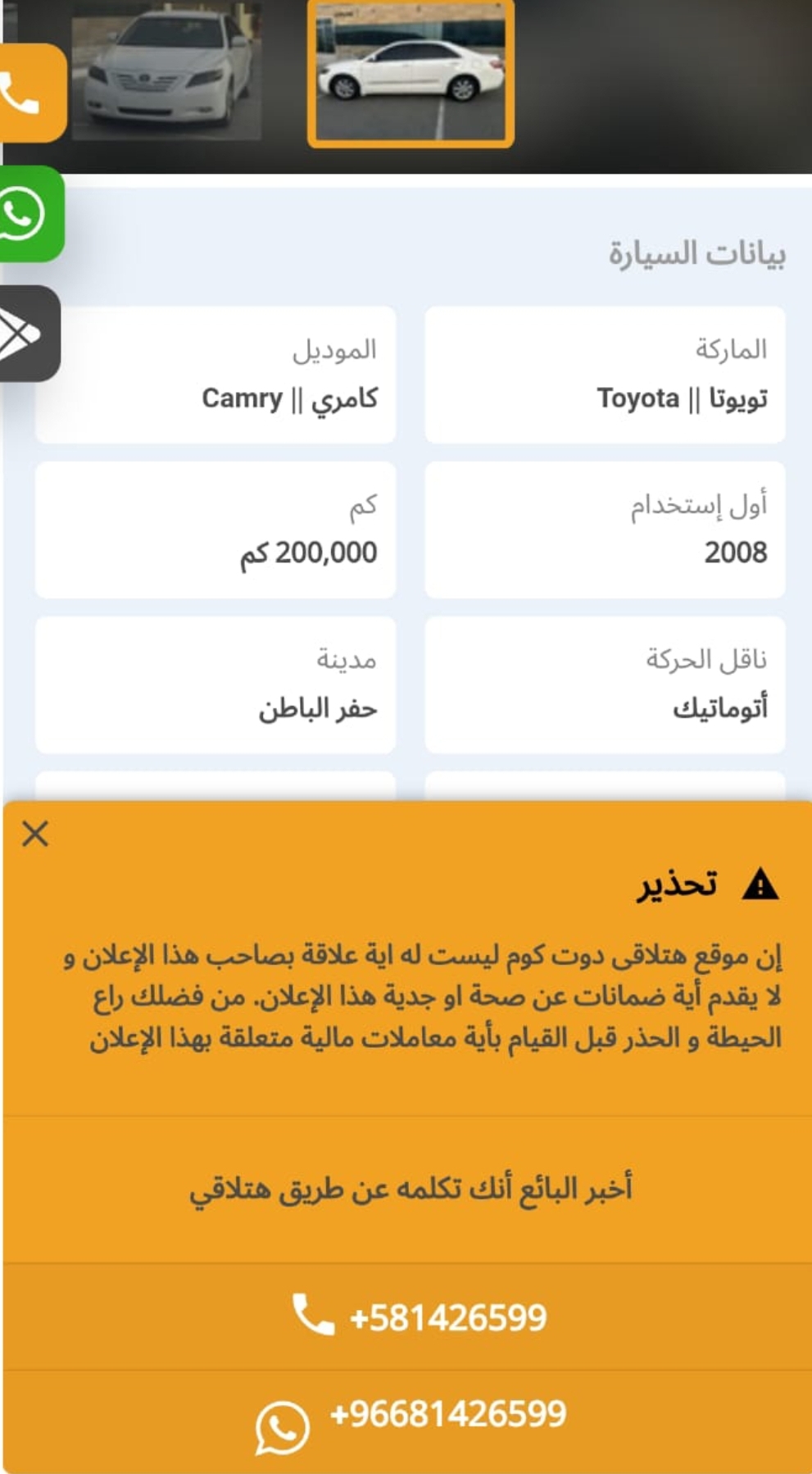This screenshot has height=1474, width=812.
Task: Tap the orange floating phone button
Action: 29,93
